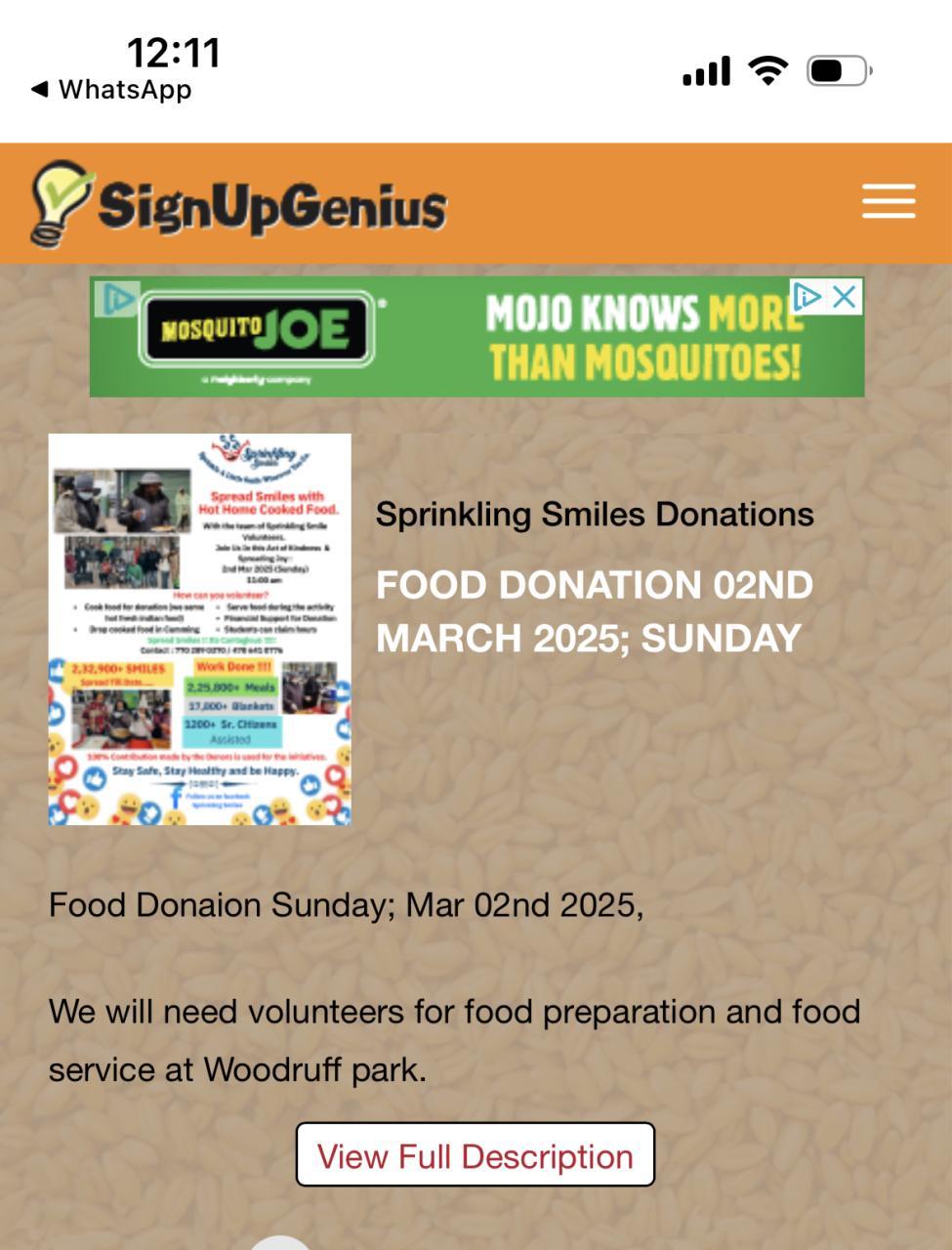952x1250 pixels.
Task: Return to WhatsApp via the back link
Action: pos(111,90)
